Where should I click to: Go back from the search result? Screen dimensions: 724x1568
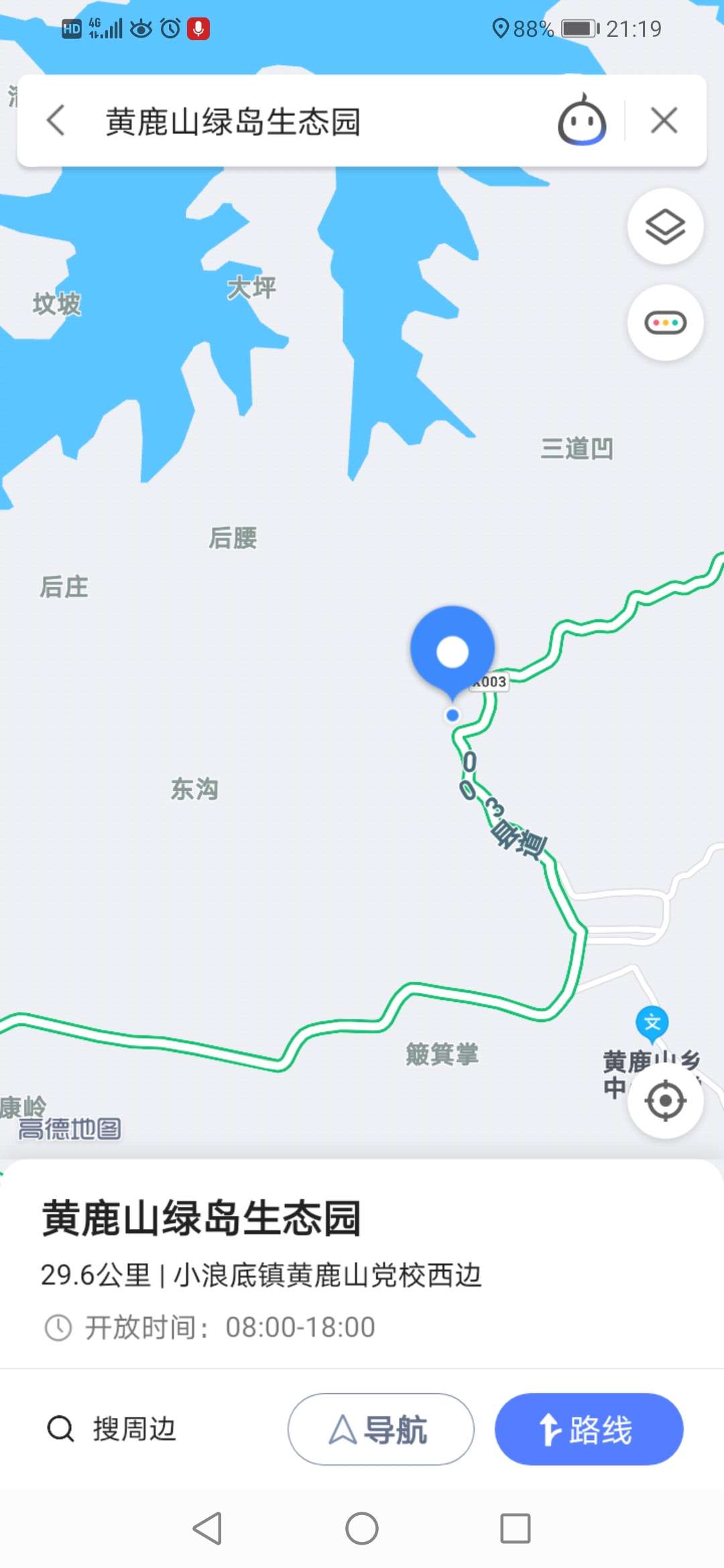click(56, 121)
